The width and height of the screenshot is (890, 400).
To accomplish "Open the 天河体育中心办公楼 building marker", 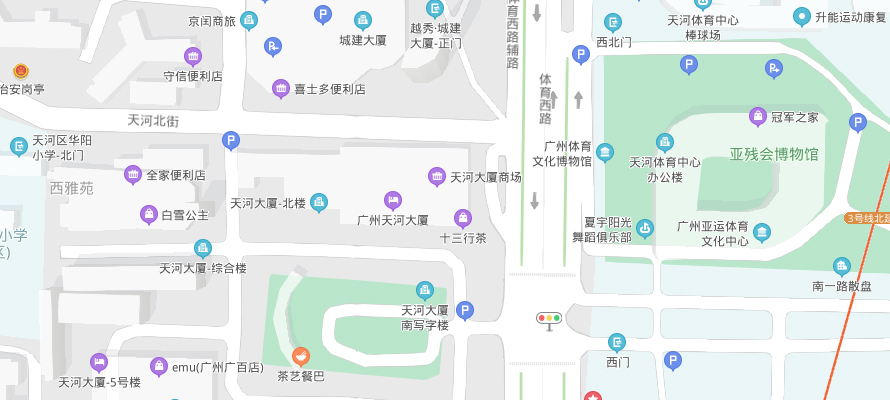I will tap(664, 142).
